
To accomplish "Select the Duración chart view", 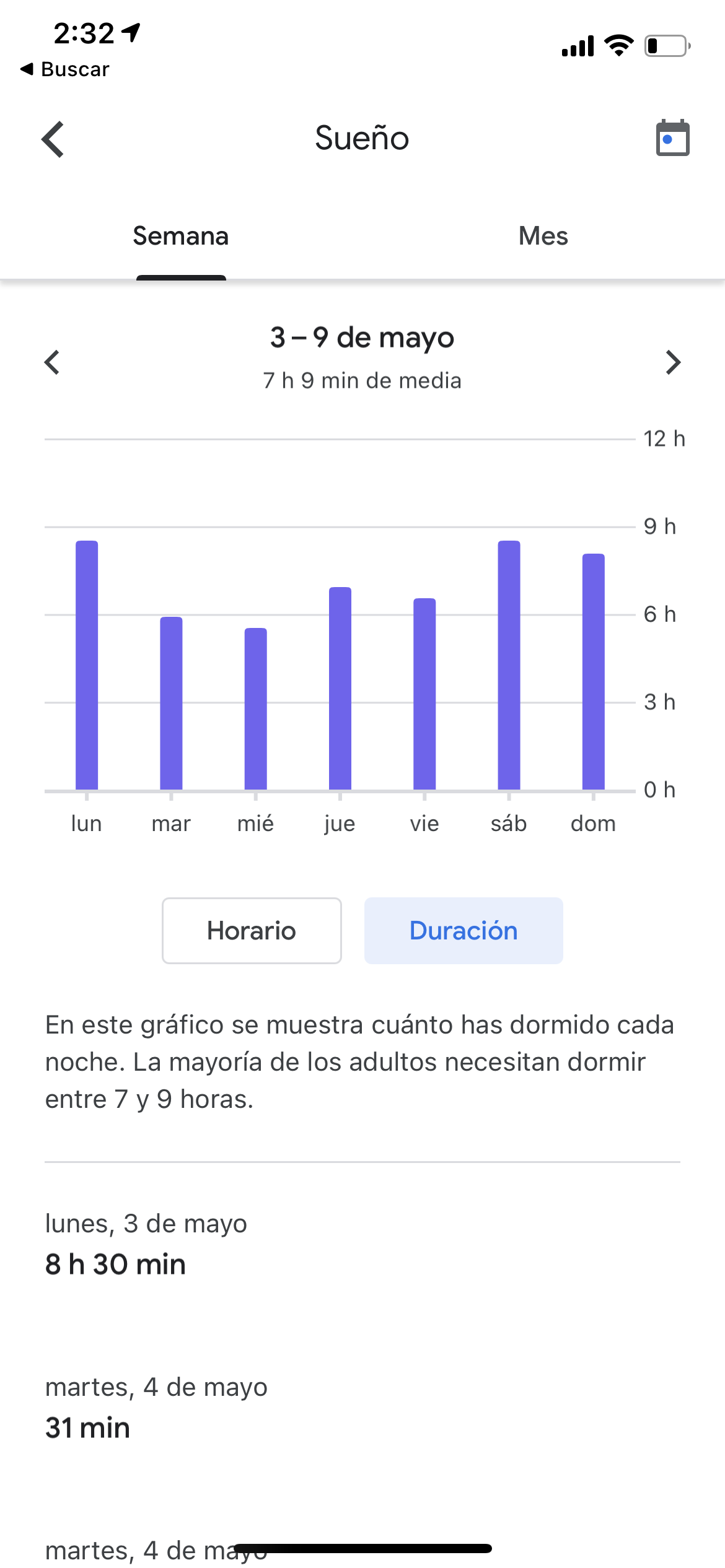I will point(464,930).
